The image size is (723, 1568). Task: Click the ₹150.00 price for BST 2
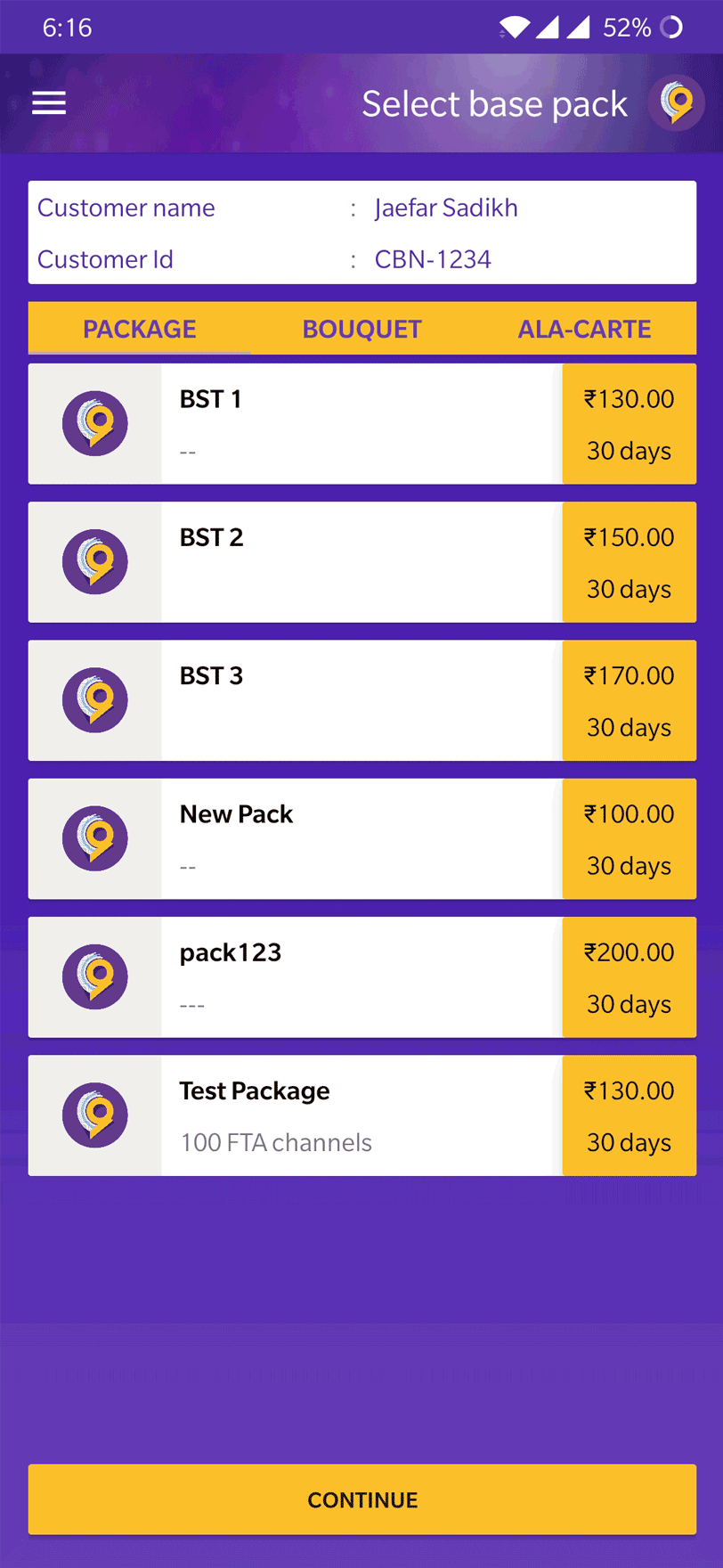click(x=630, y=537)
